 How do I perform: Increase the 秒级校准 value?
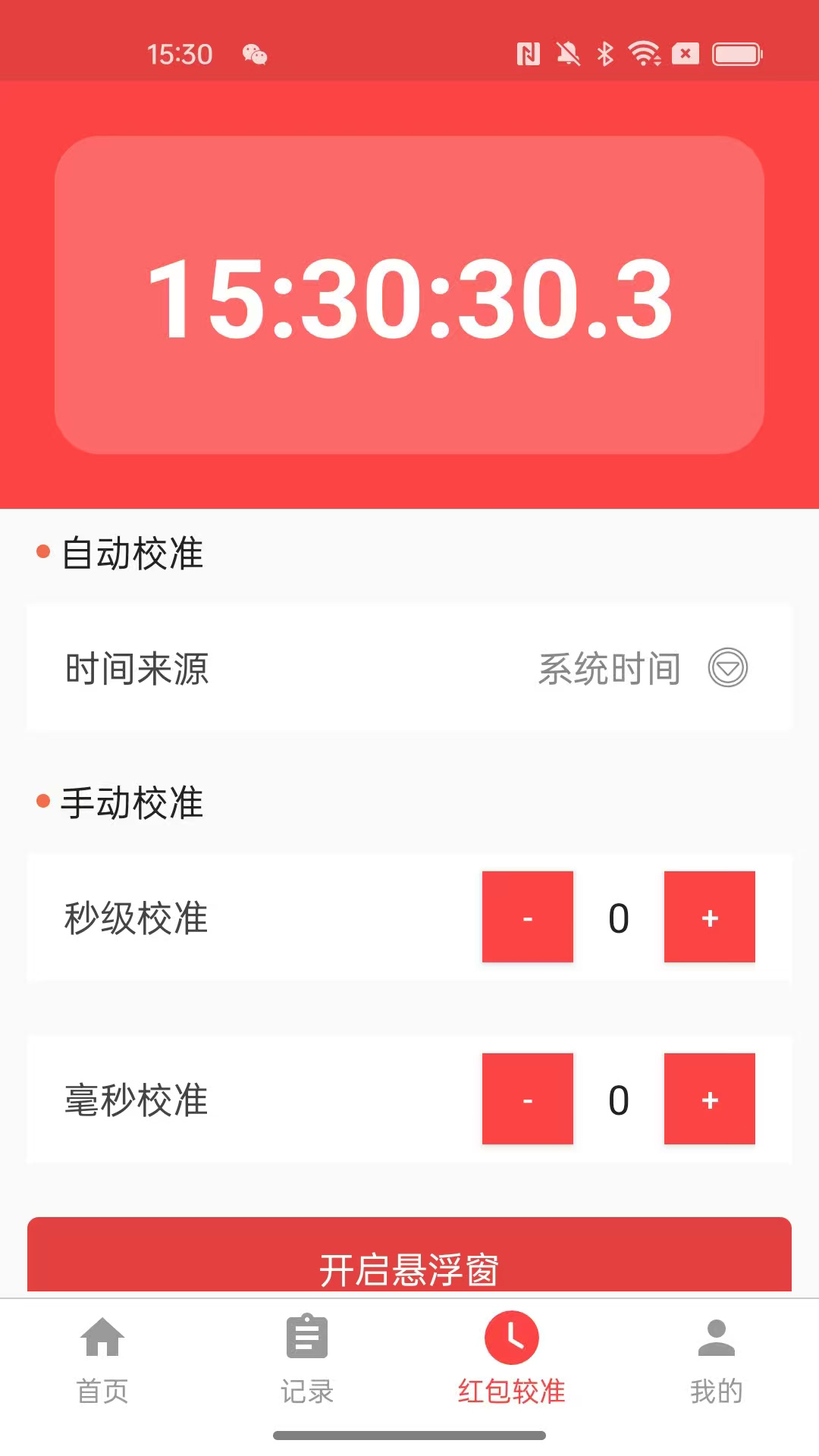[709, 917]
